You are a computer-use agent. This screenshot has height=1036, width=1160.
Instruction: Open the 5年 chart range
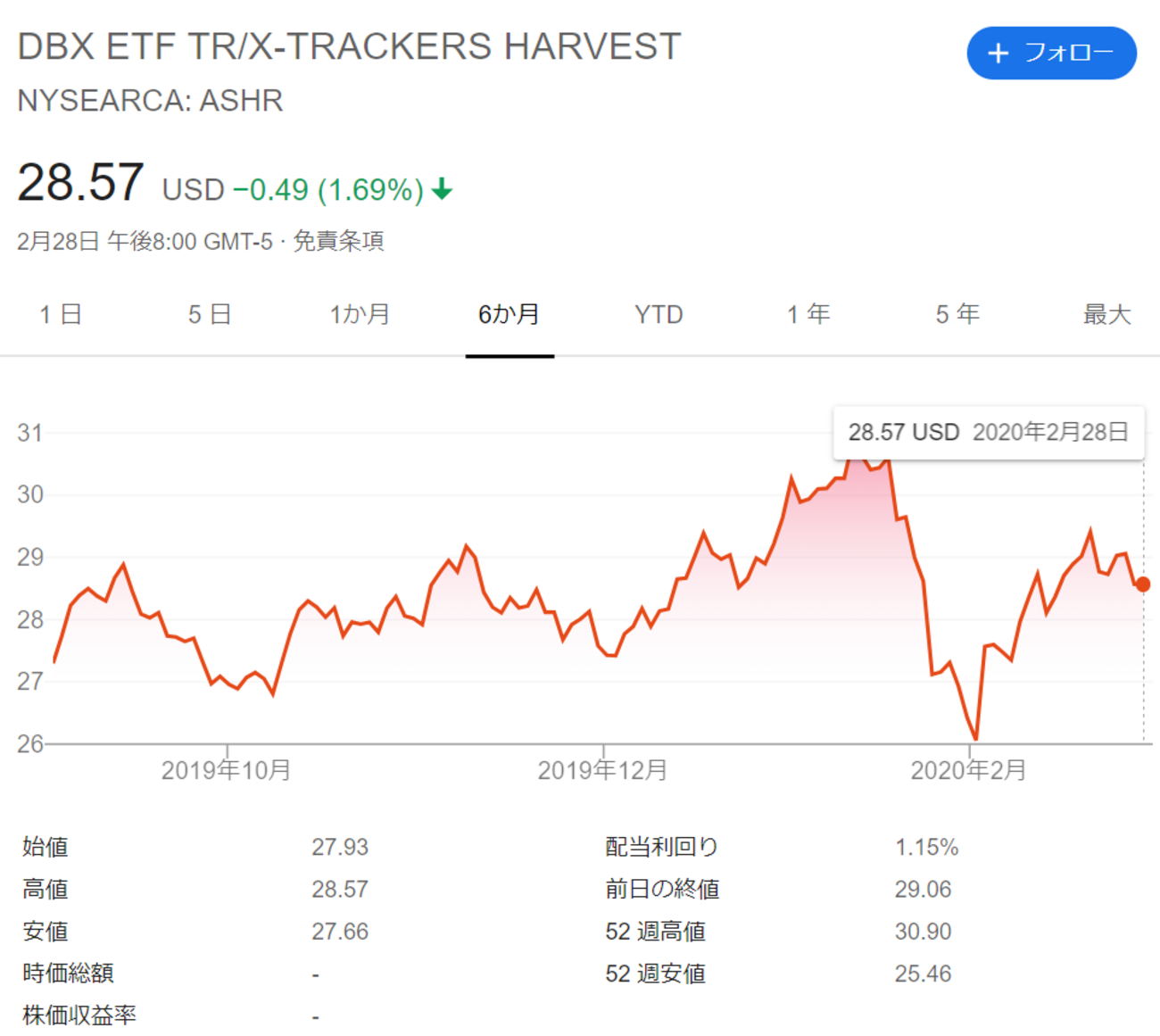coord(957,314)
